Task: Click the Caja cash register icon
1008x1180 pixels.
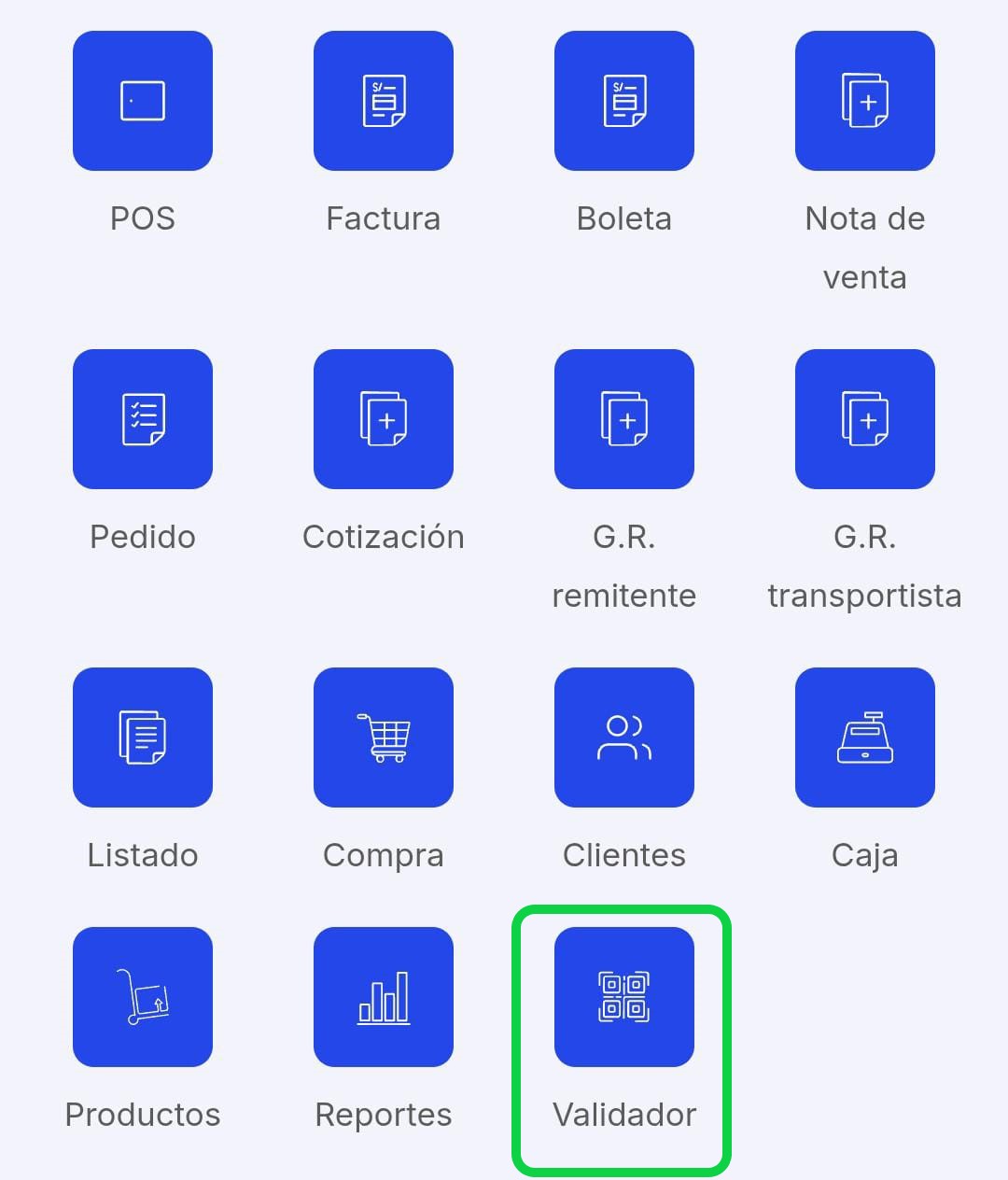Action: (864, 737)
